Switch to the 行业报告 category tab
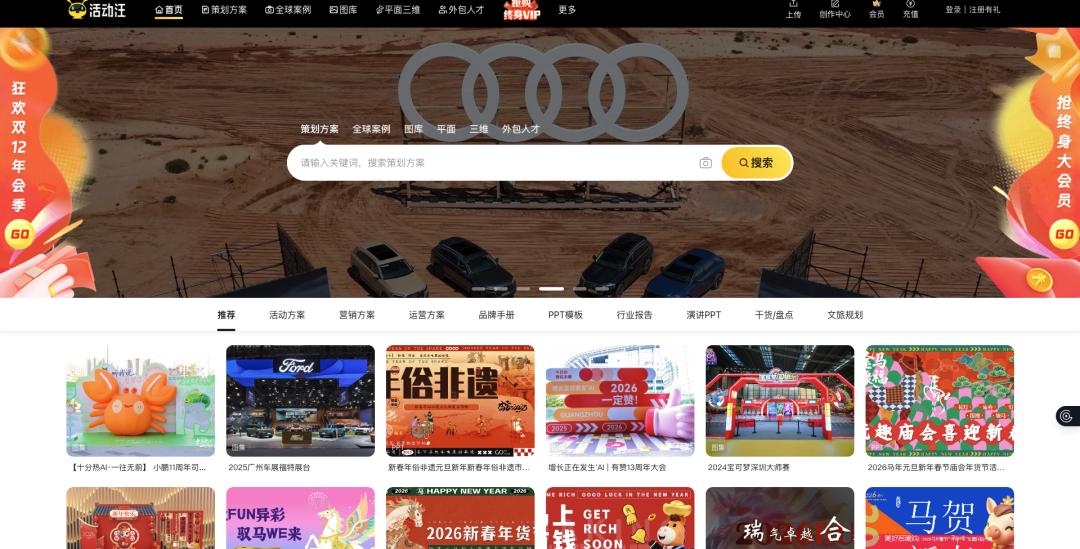The height and width of the screenshot is (549, 1080). point(634,315)
